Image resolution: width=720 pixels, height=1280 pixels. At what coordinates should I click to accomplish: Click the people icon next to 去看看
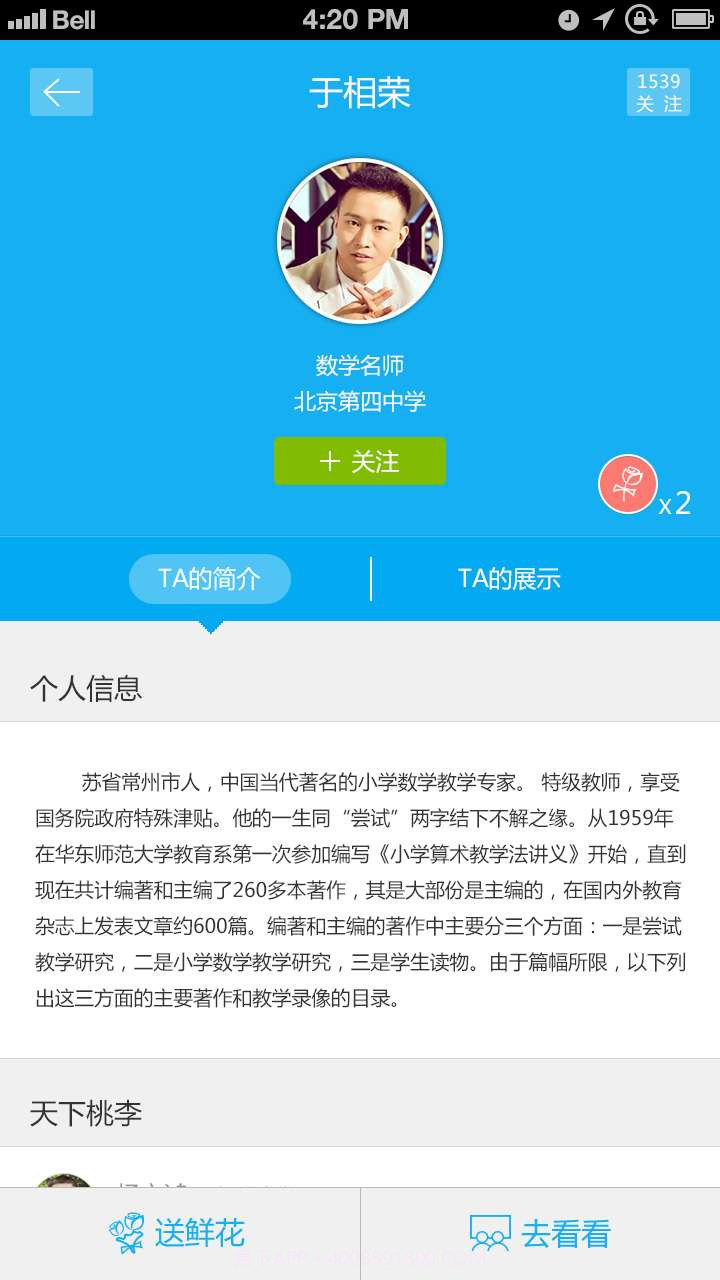point(487,1233)
